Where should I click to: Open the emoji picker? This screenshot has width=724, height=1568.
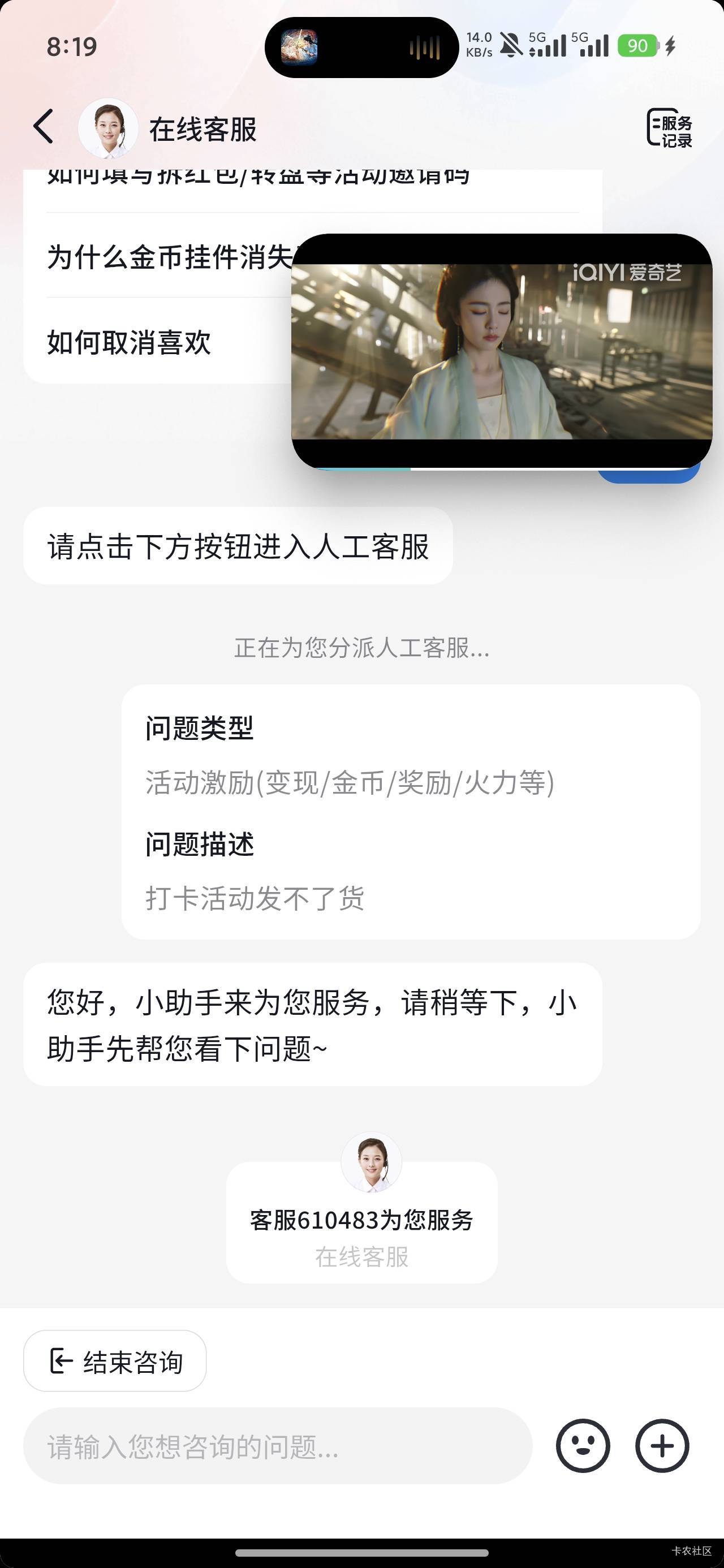[583, 1446]
